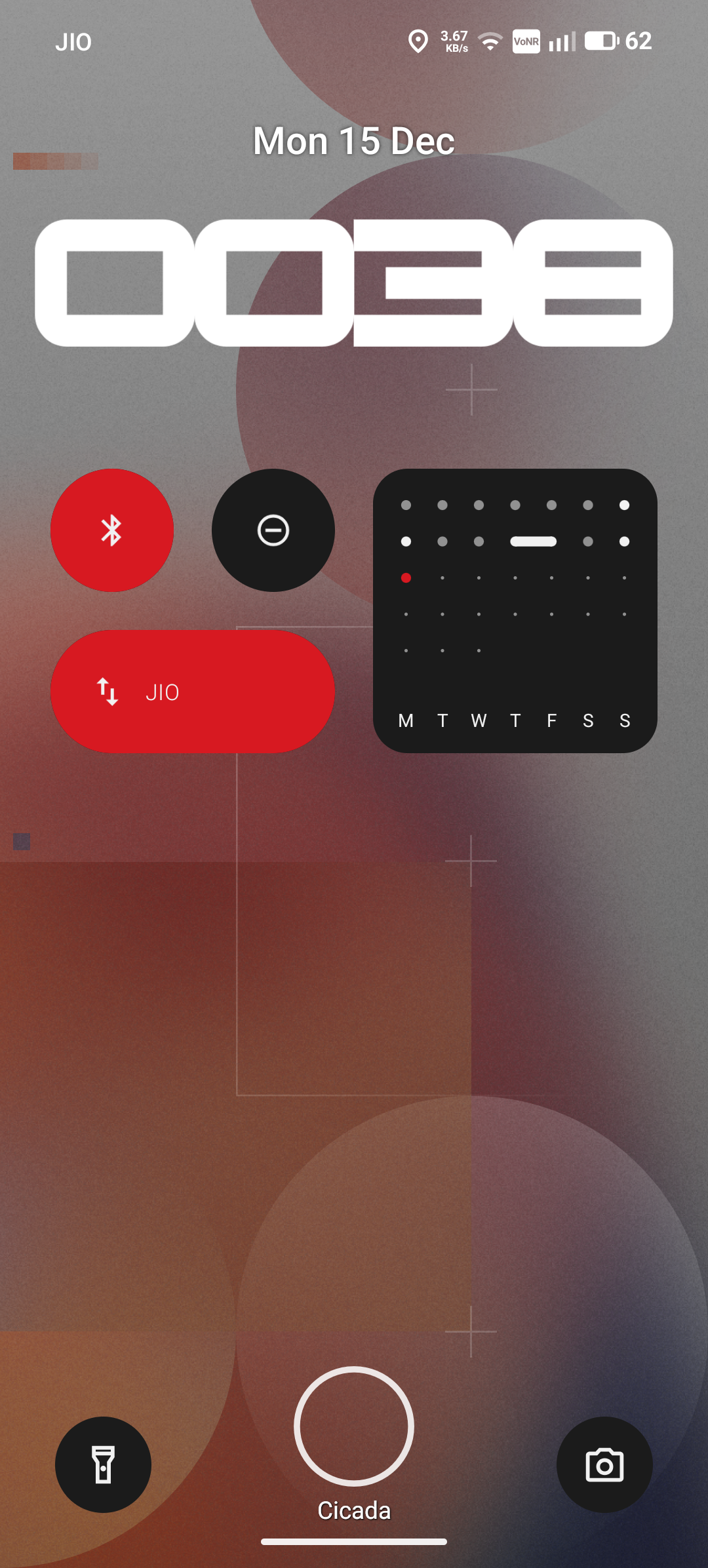Image resolution: width=708 pixels, height=1568 pixels.
Task: Open the calendar dot-grid widget
Action: (515, 610)
